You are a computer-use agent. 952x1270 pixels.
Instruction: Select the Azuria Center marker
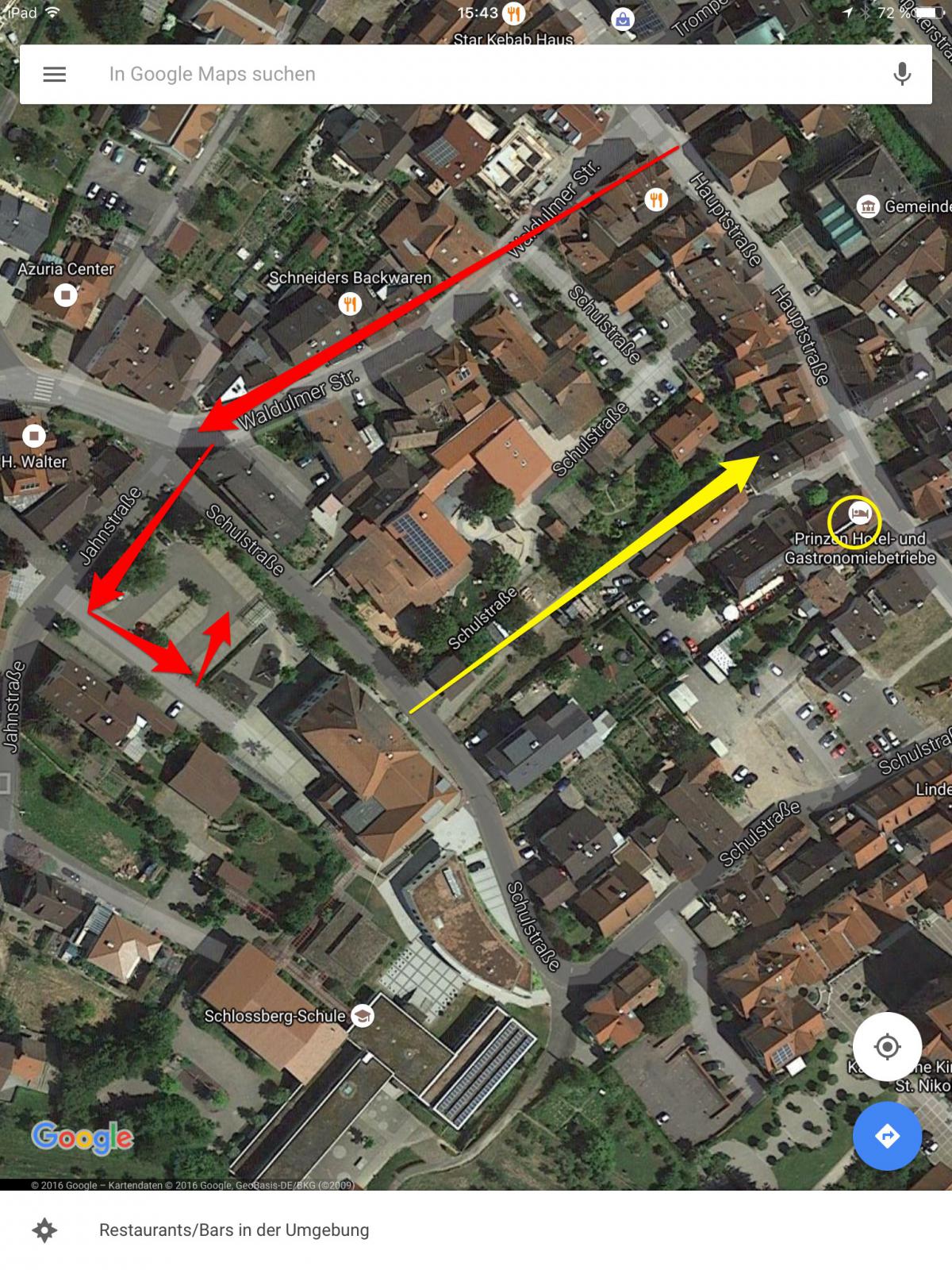[66, 295]
